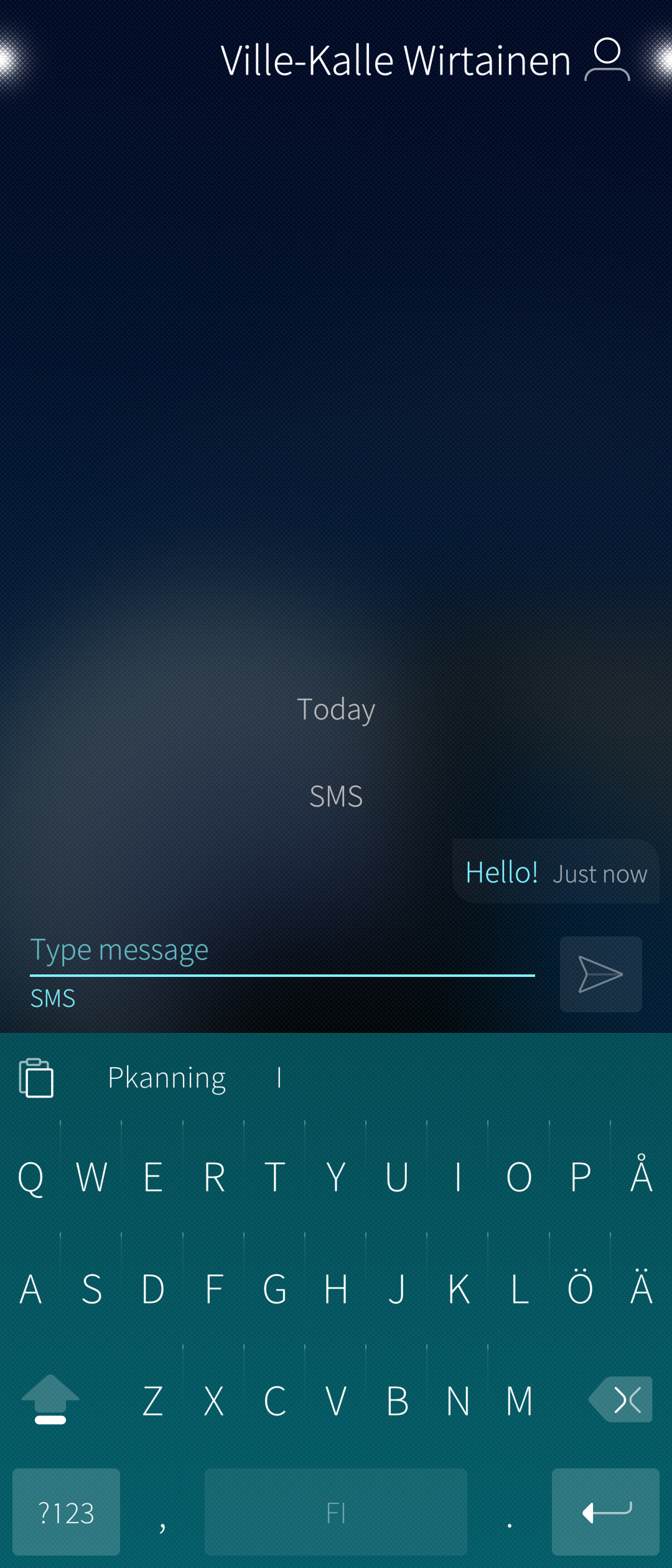Viewport: 672px width, 1568px height.
Task: Open Ville-Kalle Wirtainen's contact card icon
Action: pos(607,60)
